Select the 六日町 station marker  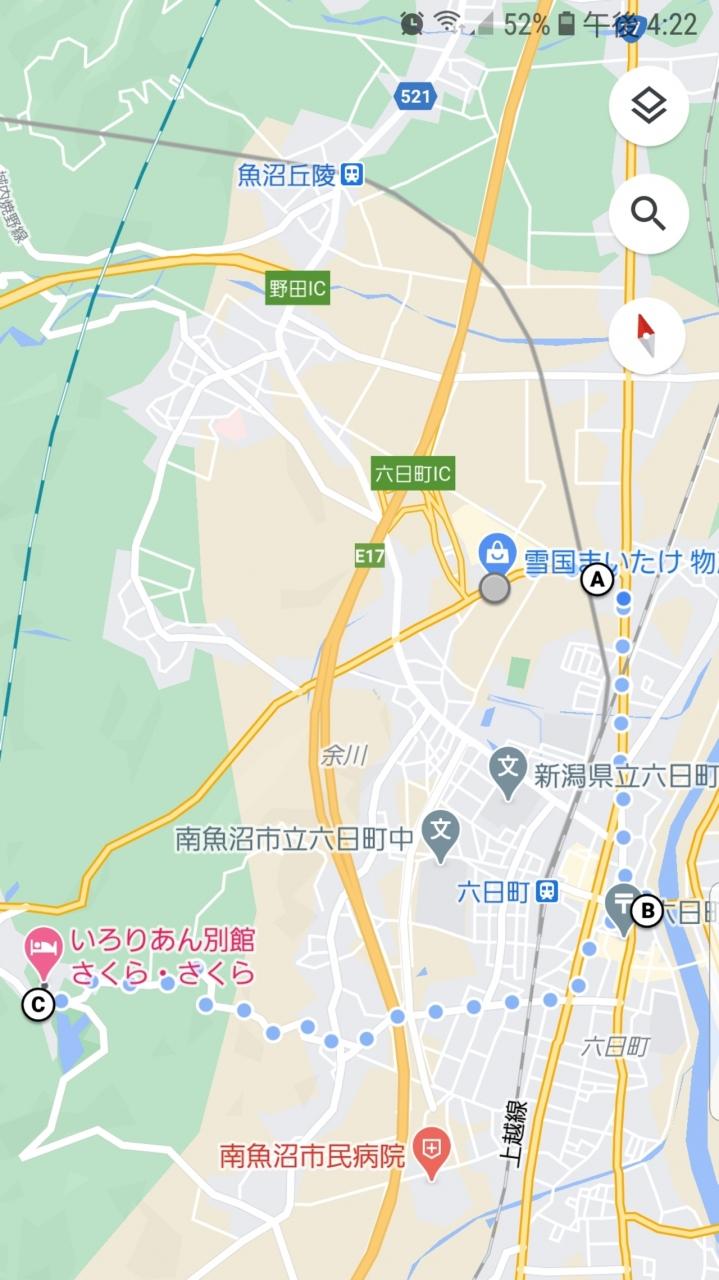tap(546, 891)
